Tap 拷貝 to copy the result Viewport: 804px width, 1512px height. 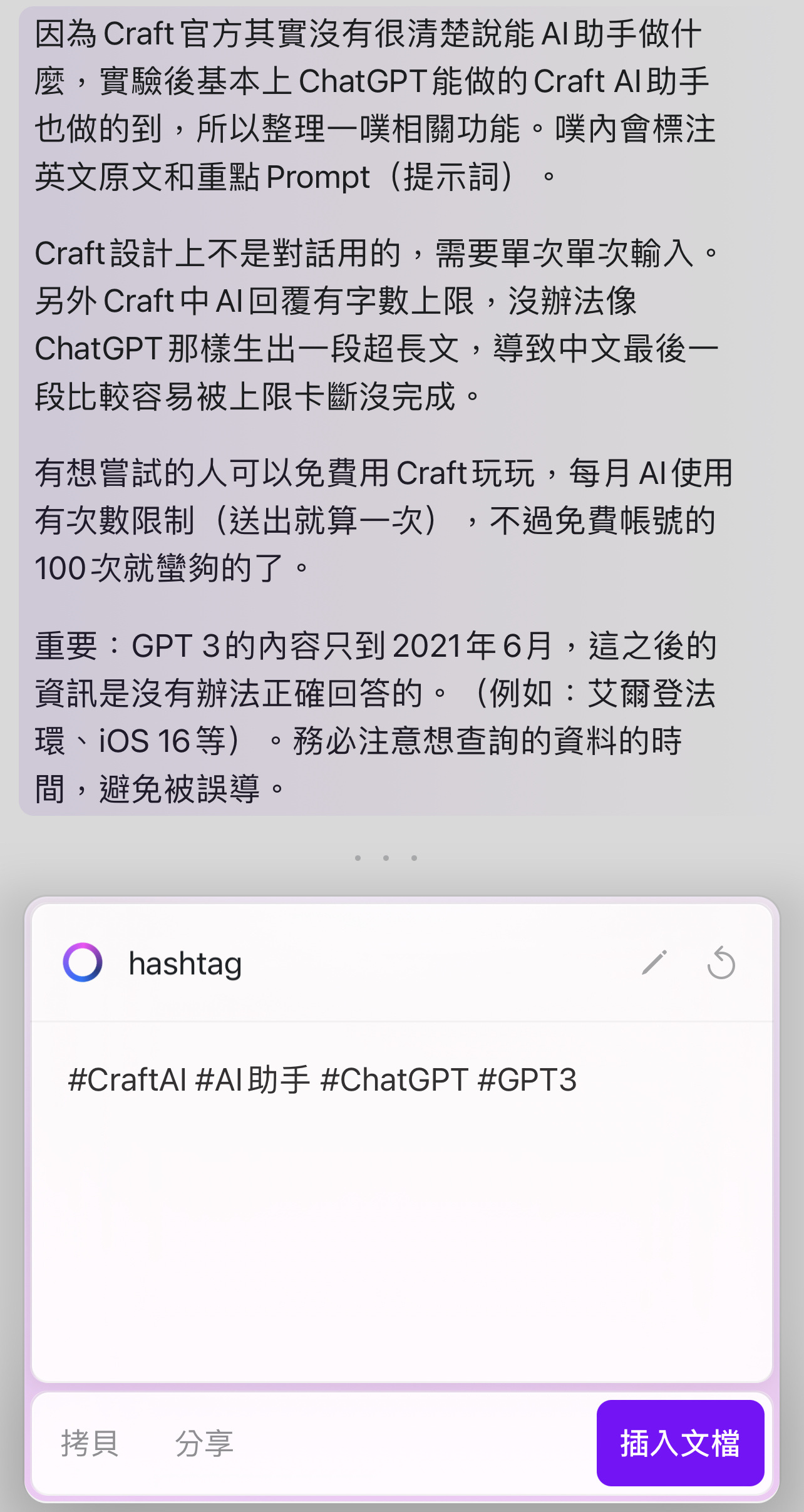[90, 1443]
